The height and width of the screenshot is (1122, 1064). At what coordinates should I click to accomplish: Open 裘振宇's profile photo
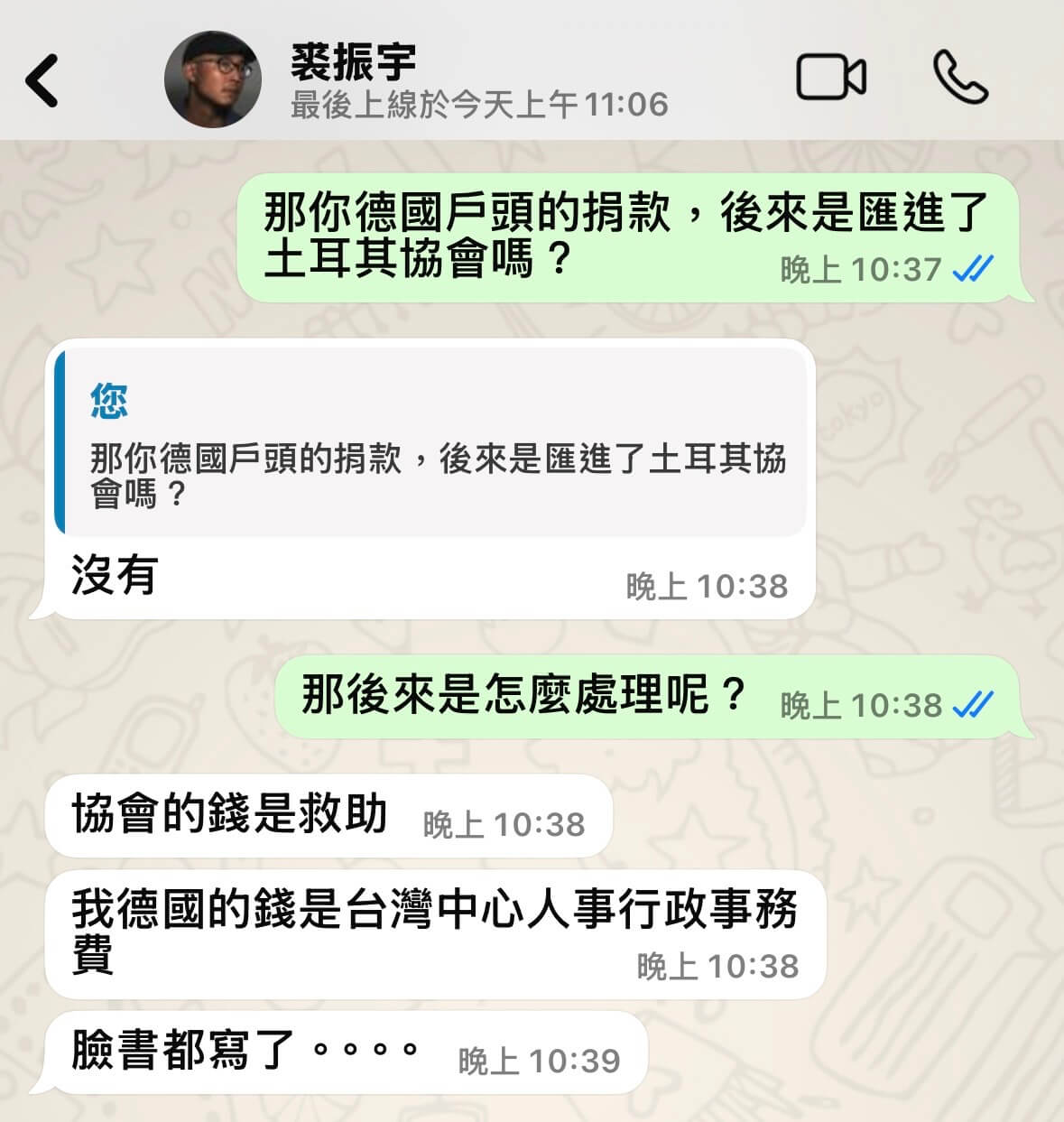click(213, 80)
